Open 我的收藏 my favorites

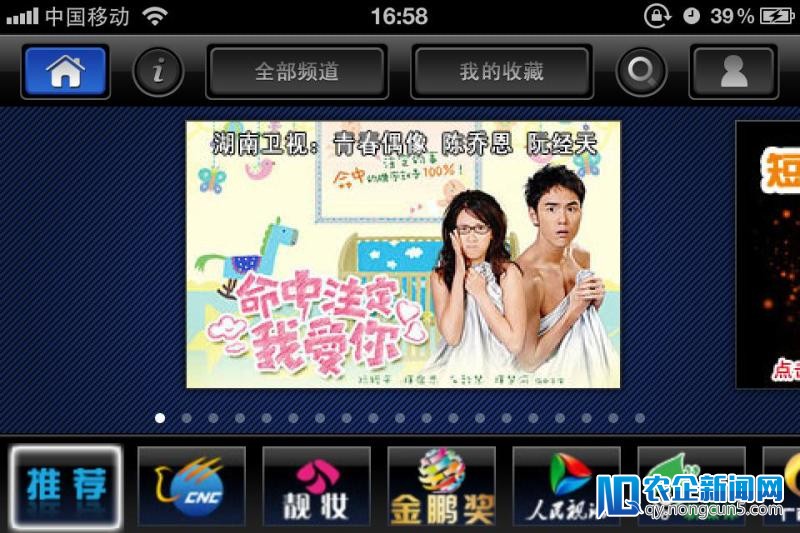(x=501, y=72)
